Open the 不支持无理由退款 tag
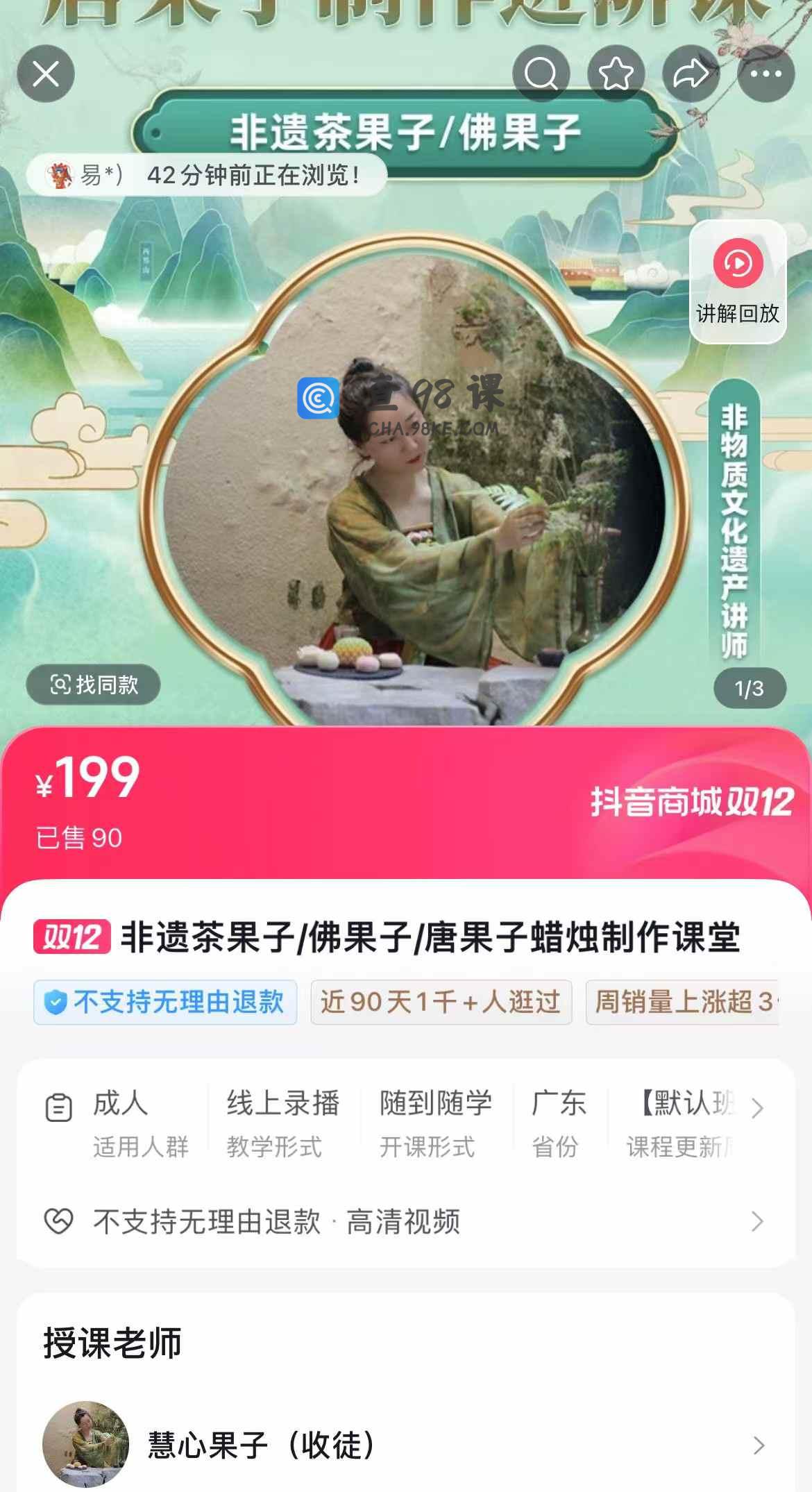This screenshot has width=812, height=1492. (x=165, y=1002)
